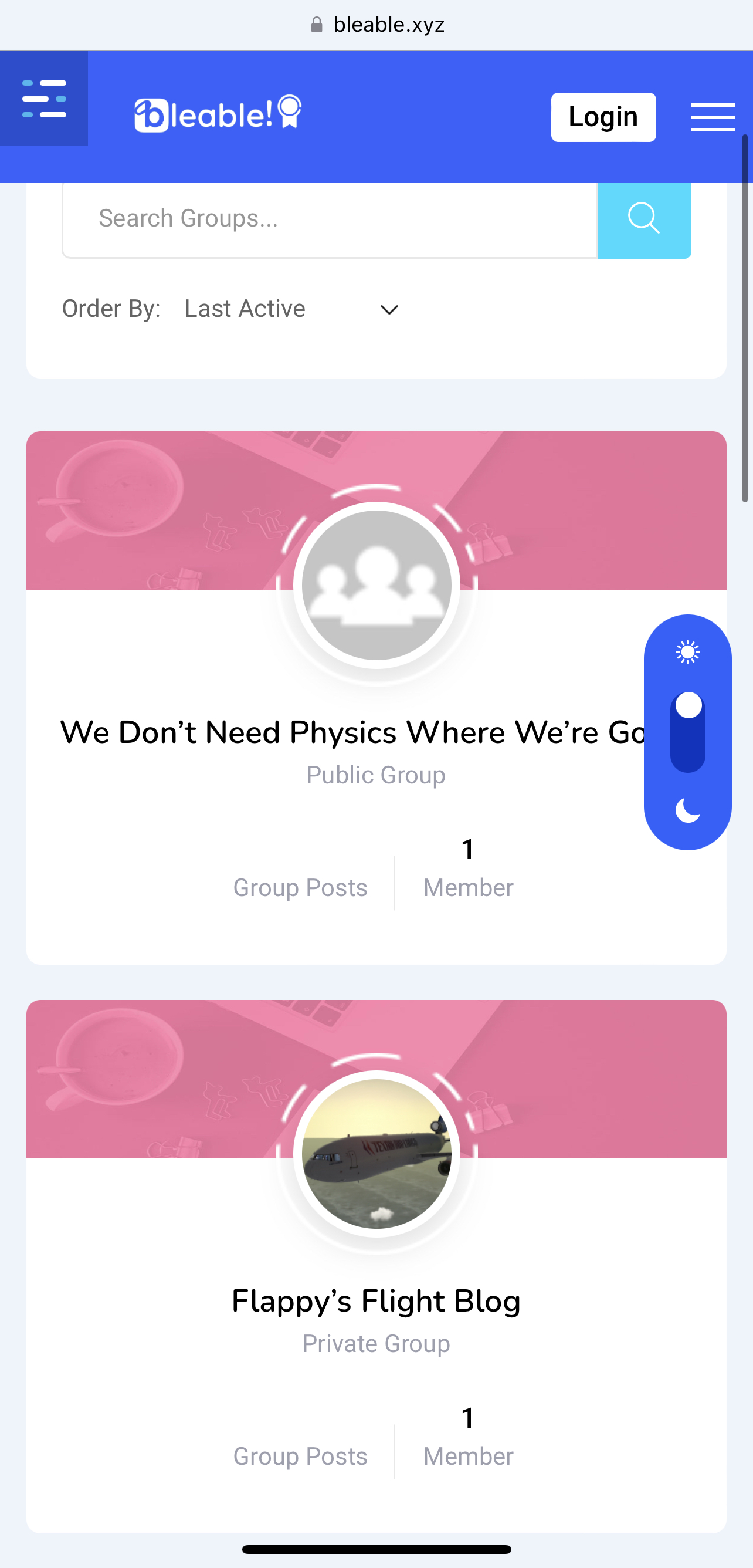Open Flappy's Flight Blog group avatar

tap(376, 1154)
